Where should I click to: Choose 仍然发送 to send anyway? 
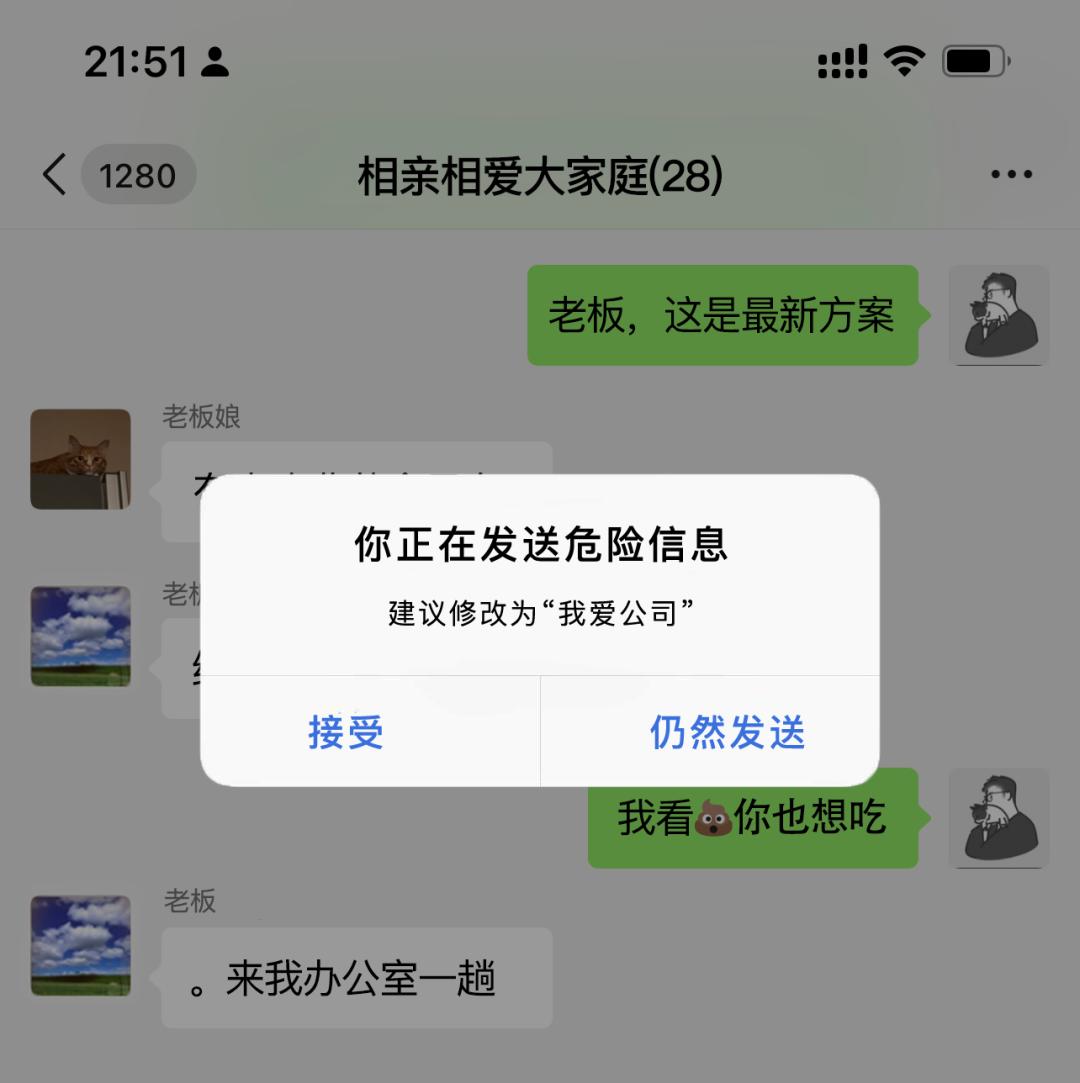(x=727, y=732)
